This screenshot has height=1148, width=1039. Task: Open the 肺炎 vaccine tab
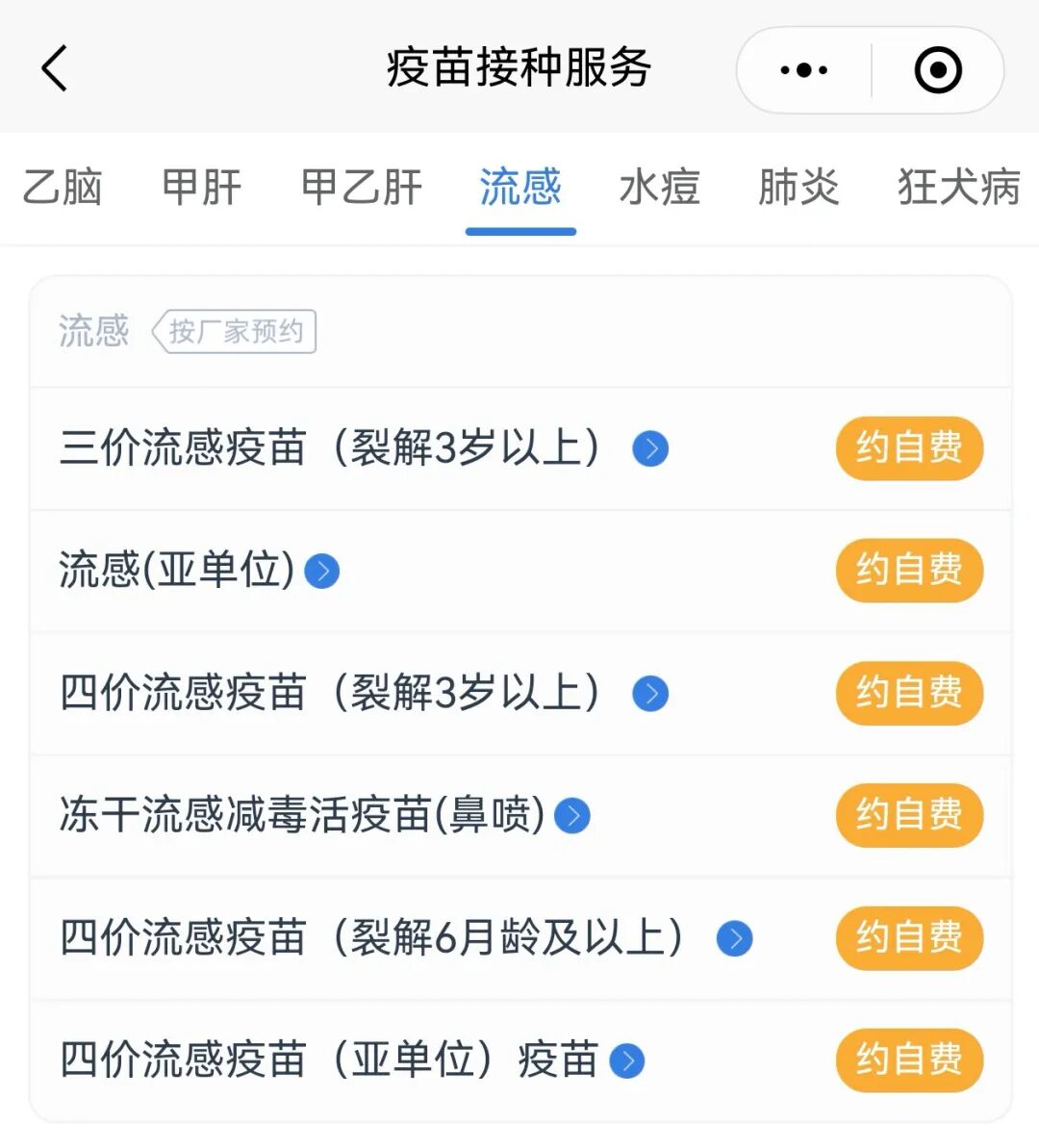click(x=798, y=189)
